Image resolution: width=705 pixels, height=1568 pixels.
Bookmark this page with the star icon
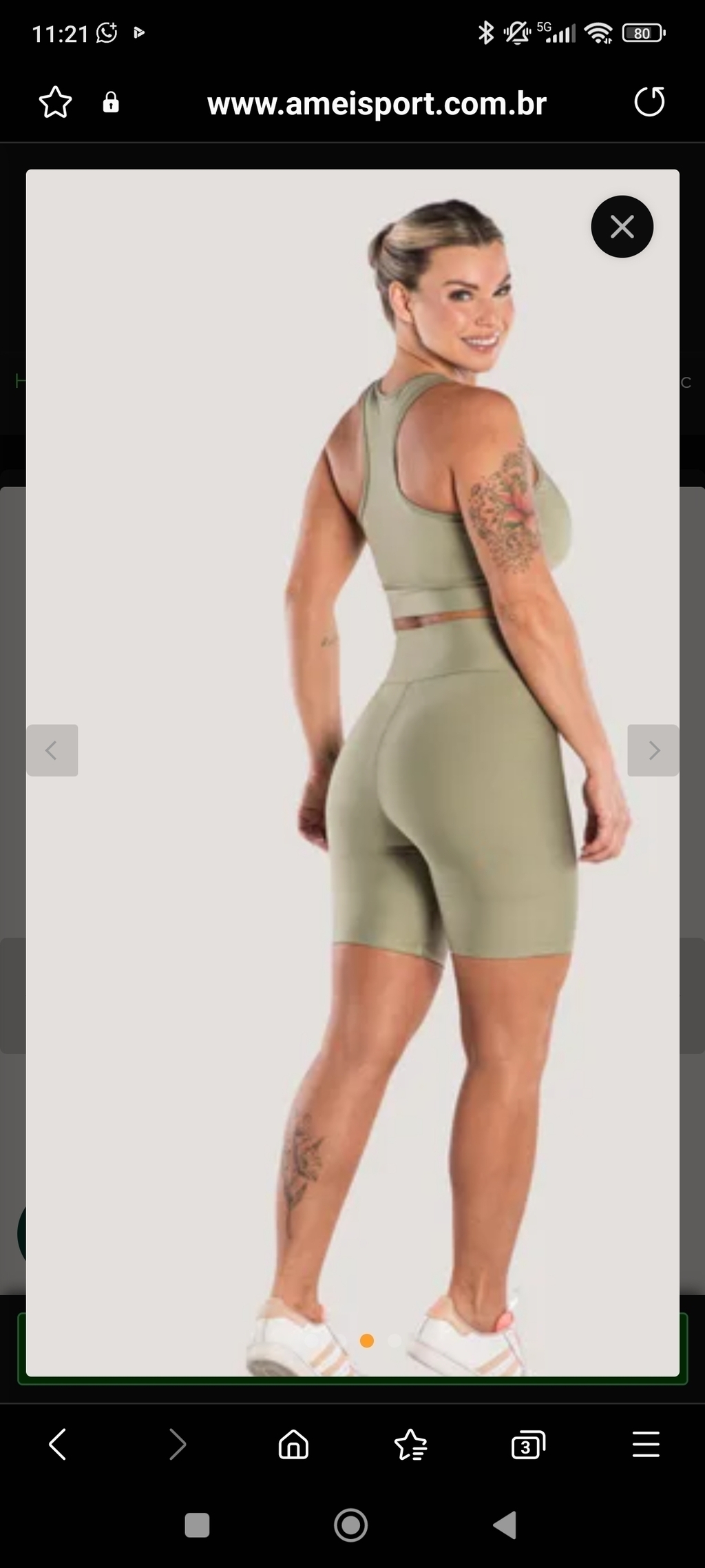coord(55,103)
